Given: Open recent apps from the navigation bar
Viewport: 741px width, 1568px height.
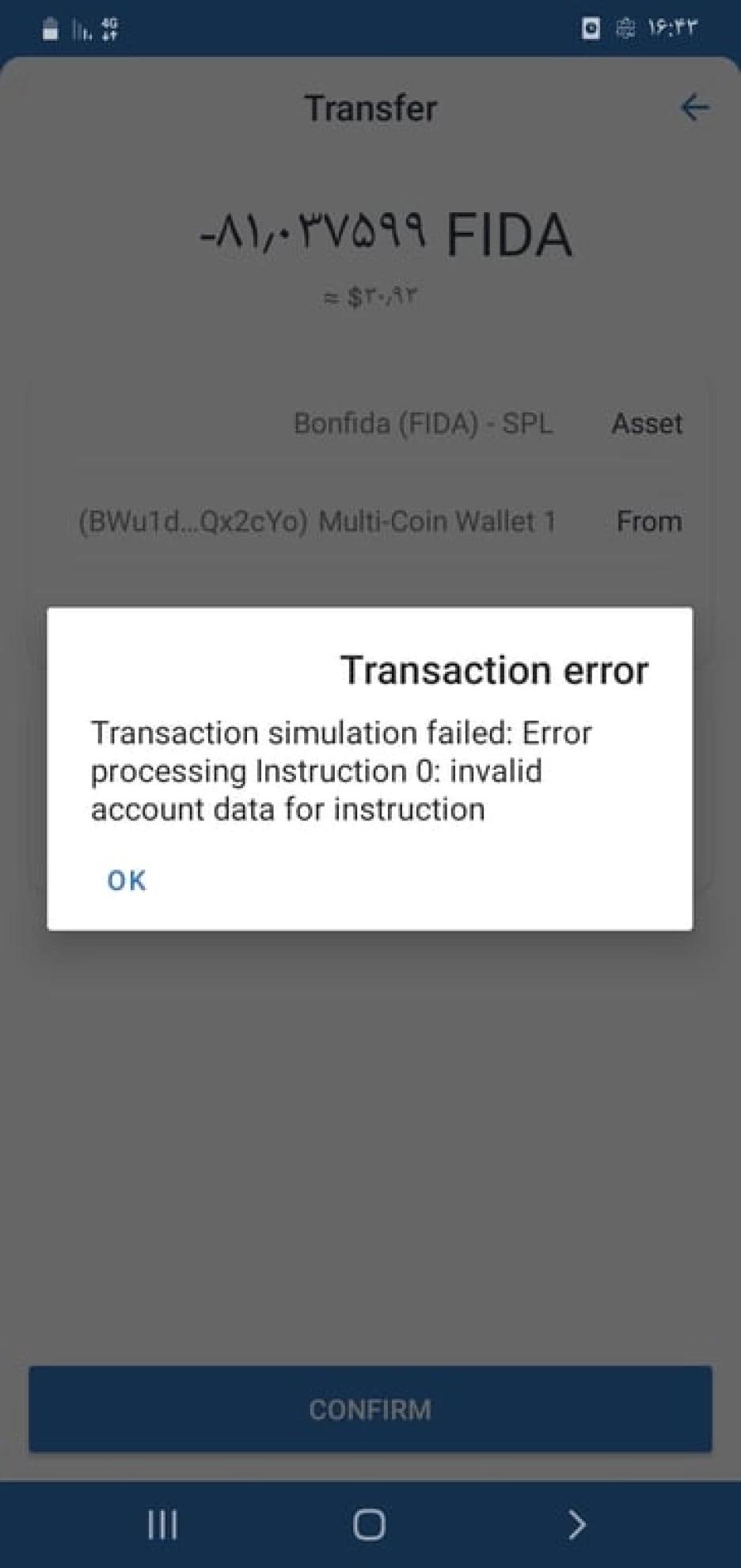Looking at the screenshot, I should pyautogui.click(x=162, y=1524).
